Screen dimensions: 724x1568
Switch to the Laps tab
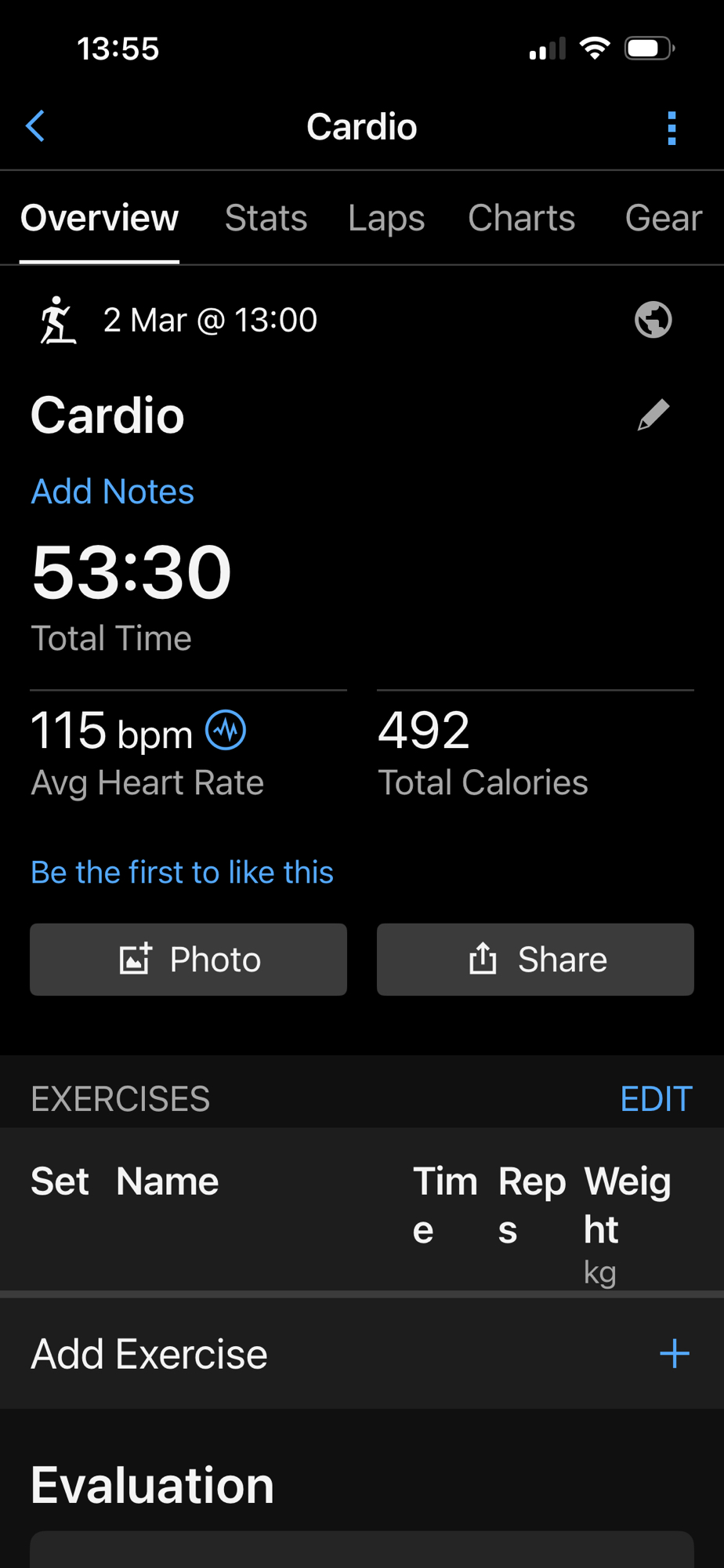(386, 218)
